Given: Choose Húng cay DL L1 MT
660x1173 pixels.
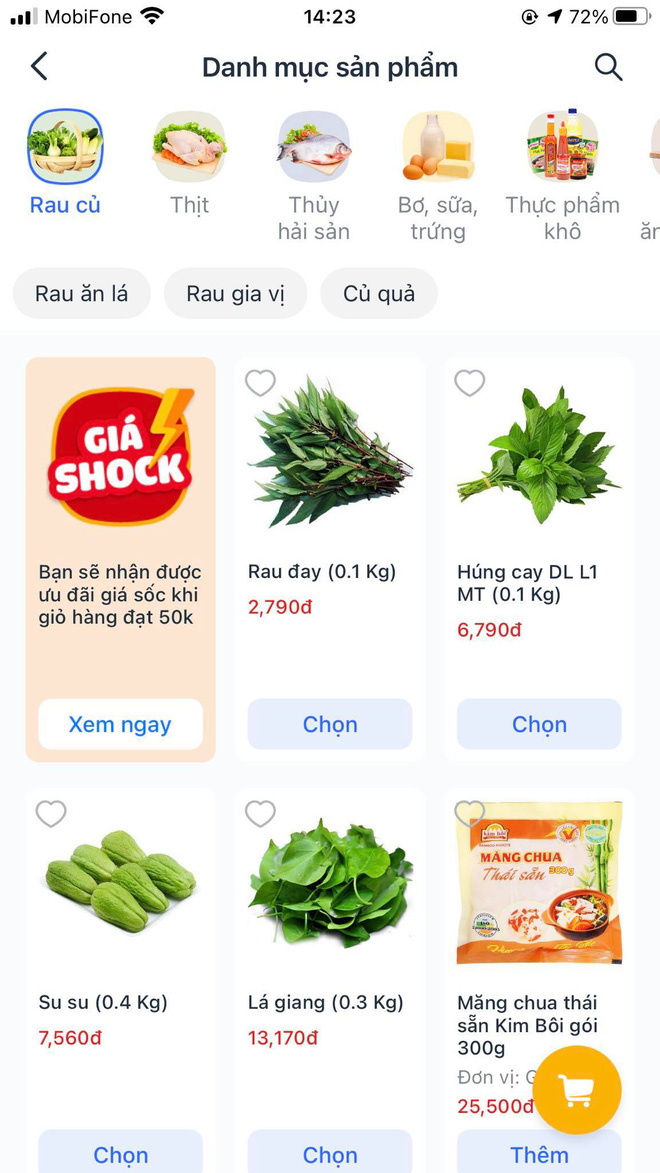Looking at the screenshot, I should tap(539, 725).
